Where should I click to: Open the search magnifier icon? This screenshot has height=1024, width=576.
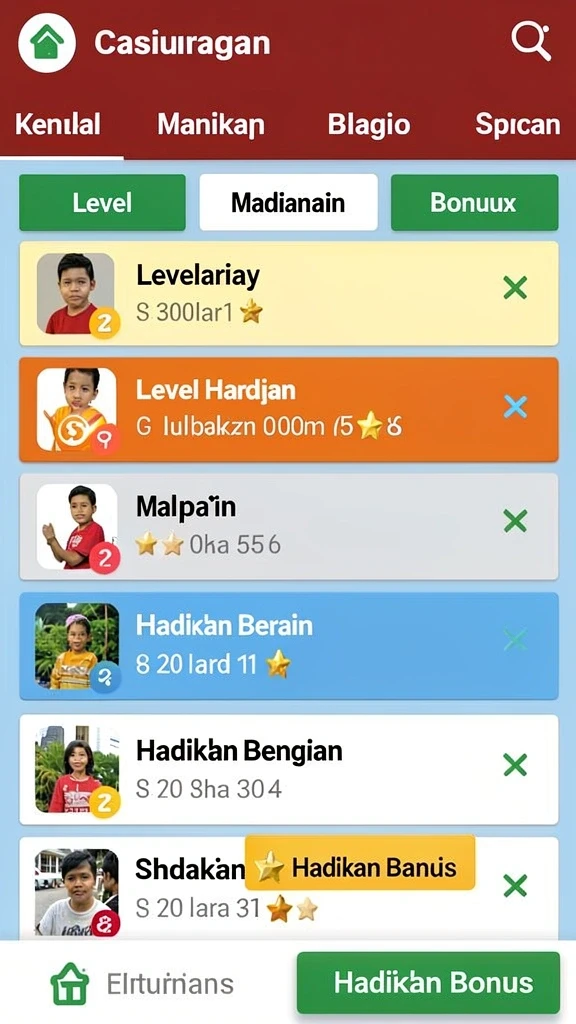(x=531, y=42)
